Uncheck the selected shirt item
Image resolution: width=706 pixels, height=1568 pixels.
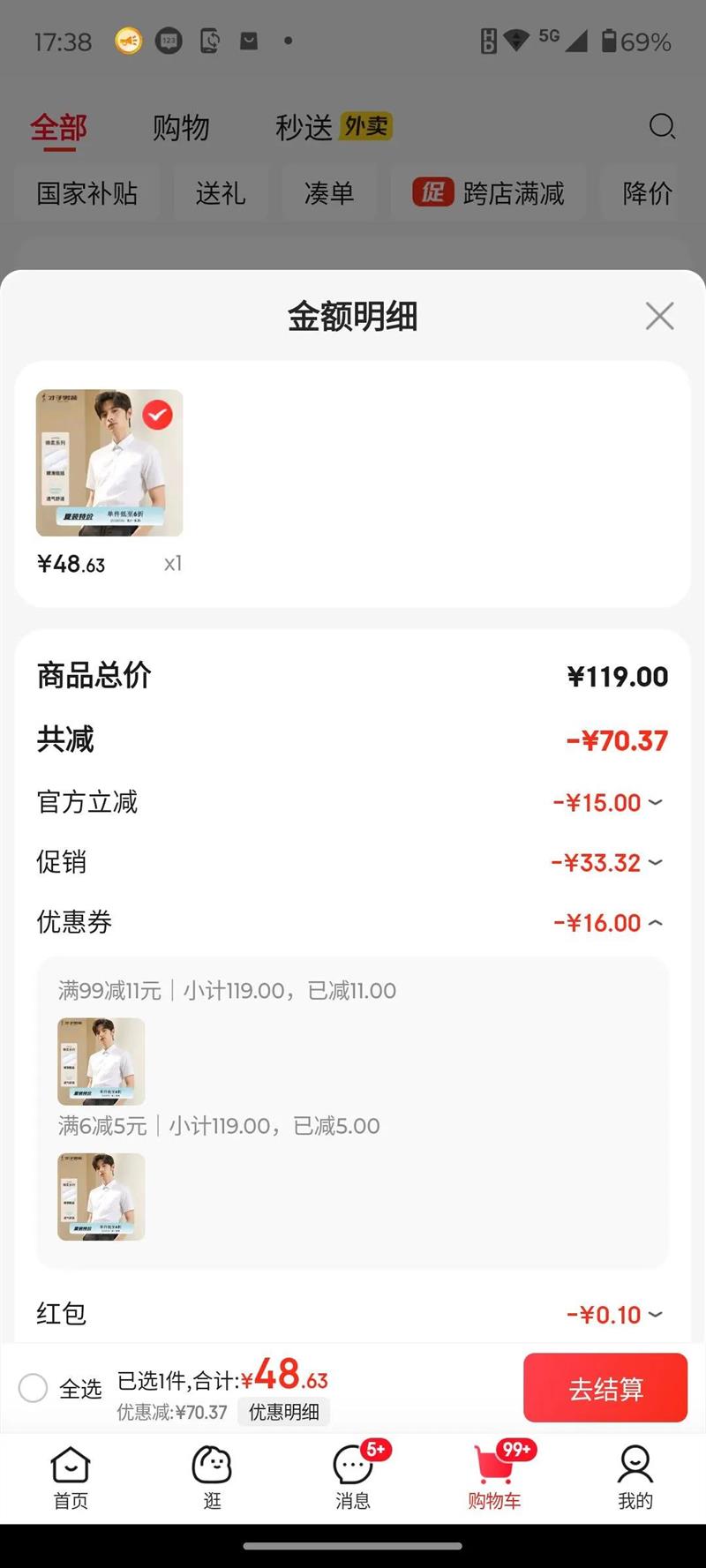point(158,415)
